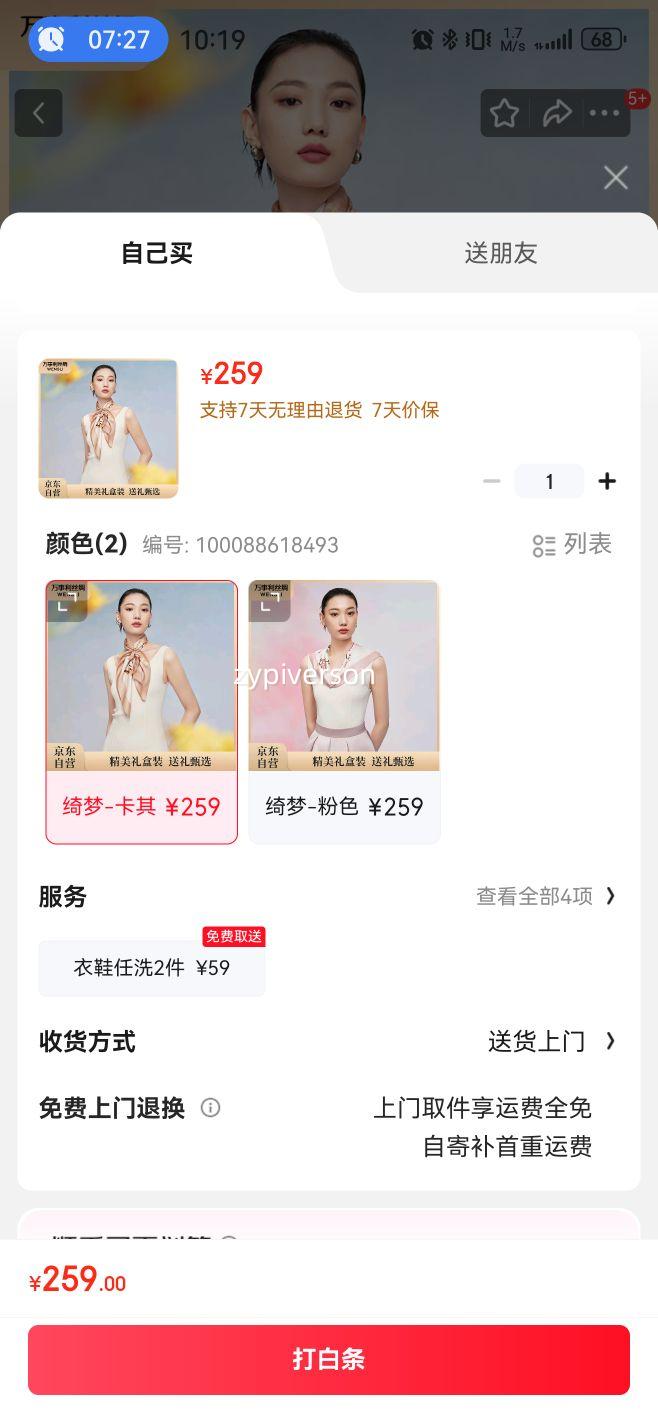The height and width of the screenshot is (1416, 658).
Task: Share this product
Action: pos(556,113)
